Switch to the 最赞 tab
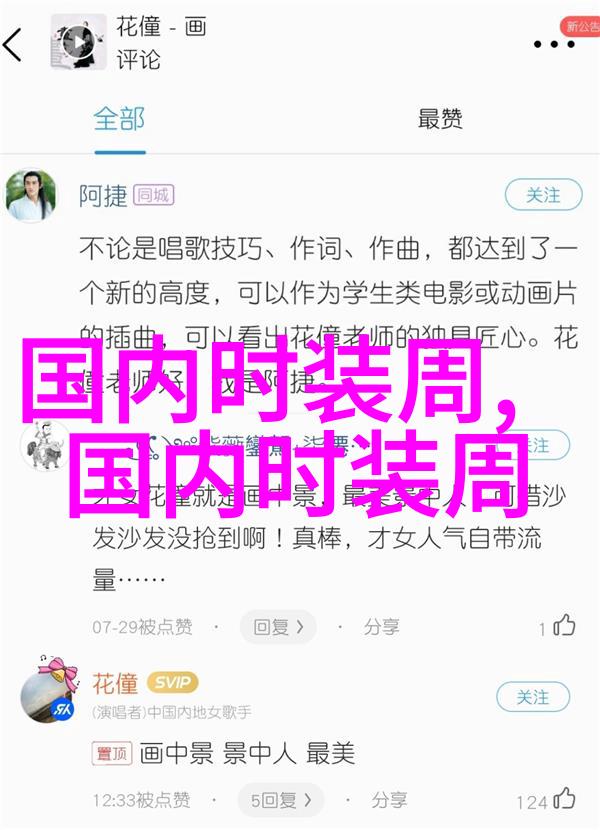This screenshot has height=830, width=600. [440, 119]
